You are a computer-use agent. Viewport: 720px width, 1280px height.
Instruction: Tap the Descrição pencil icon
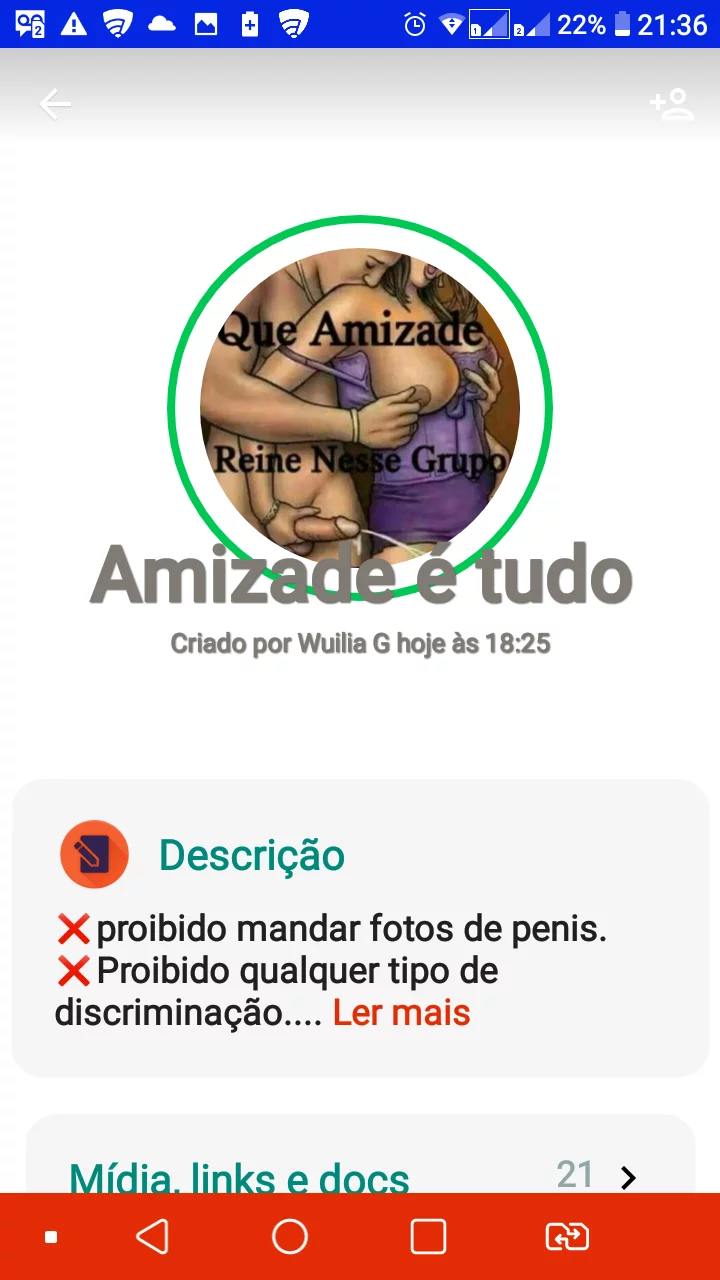tap(94, 854)
